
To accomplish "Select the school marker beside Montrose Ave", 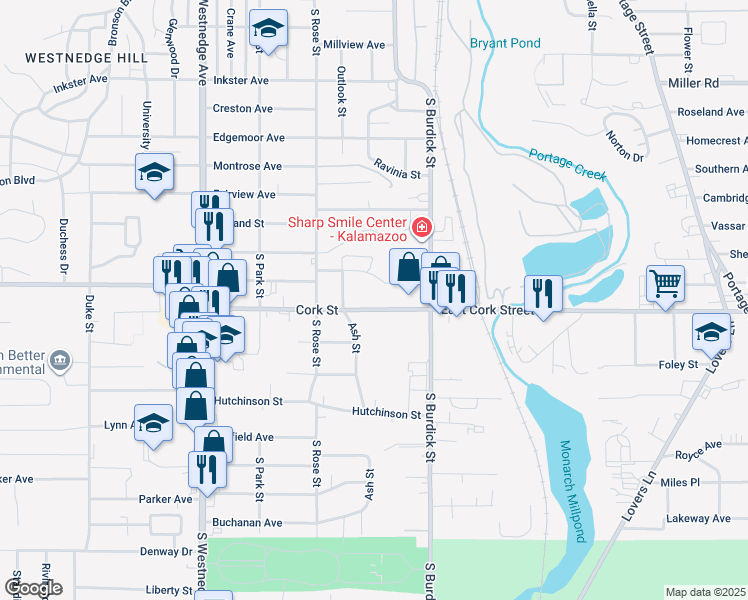I will 155,172.
